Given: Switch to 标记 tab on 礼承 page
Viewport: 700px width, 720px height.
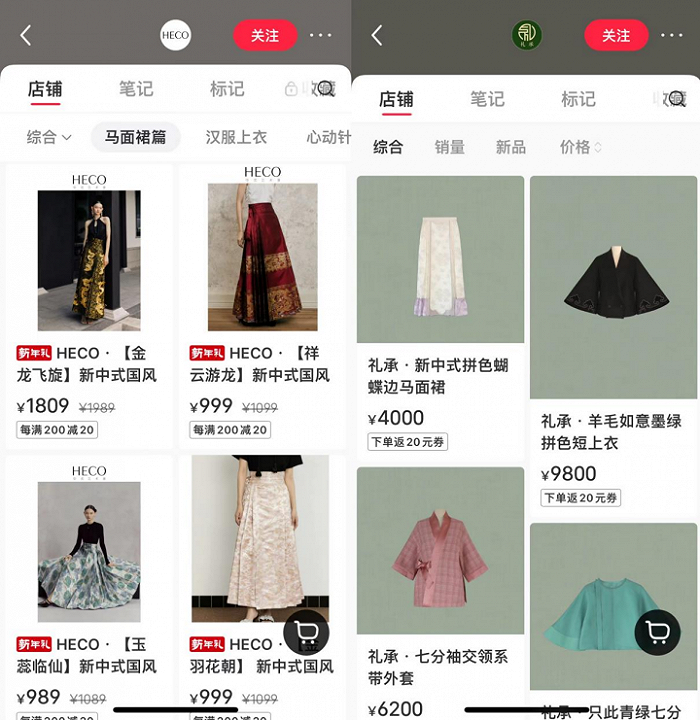Looking at the screenshot, I should [578, 99].
